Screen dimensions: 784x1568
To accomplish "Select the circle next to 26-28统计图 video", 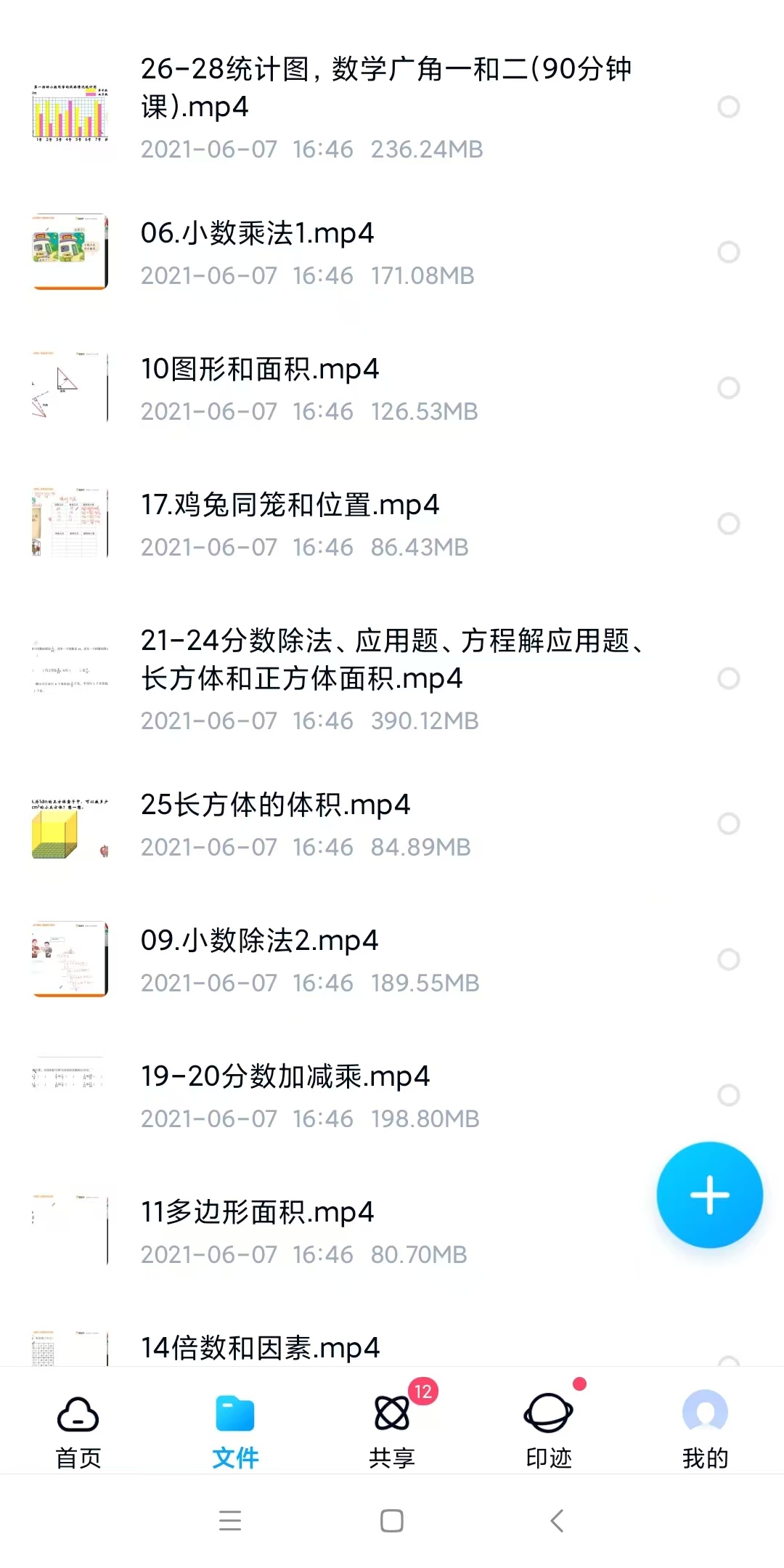I will [x=728, y=107].
